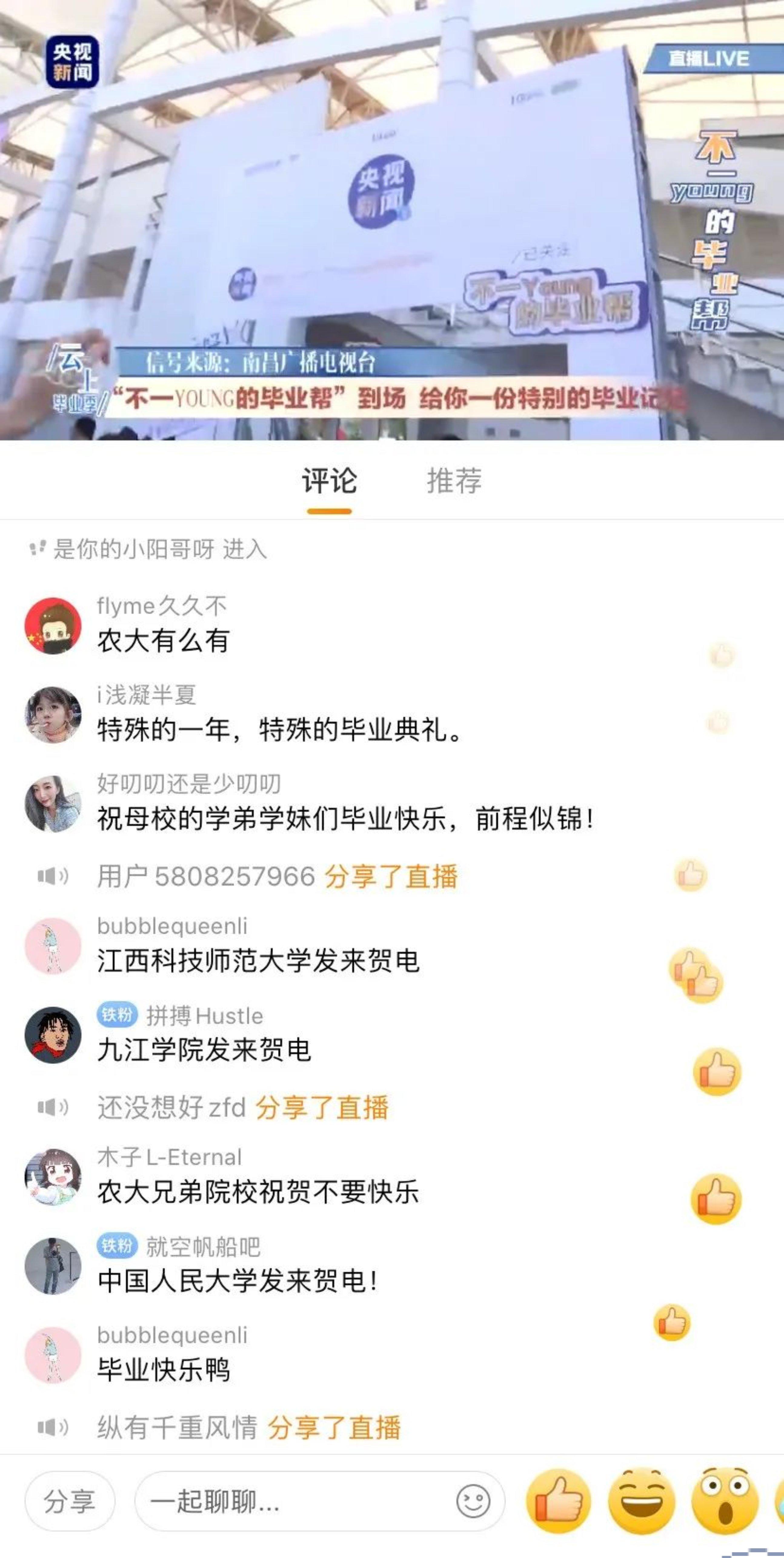784x1558 pixels.
Task: View i浅凝半夏's avatar profile
Action: (53, 715)
